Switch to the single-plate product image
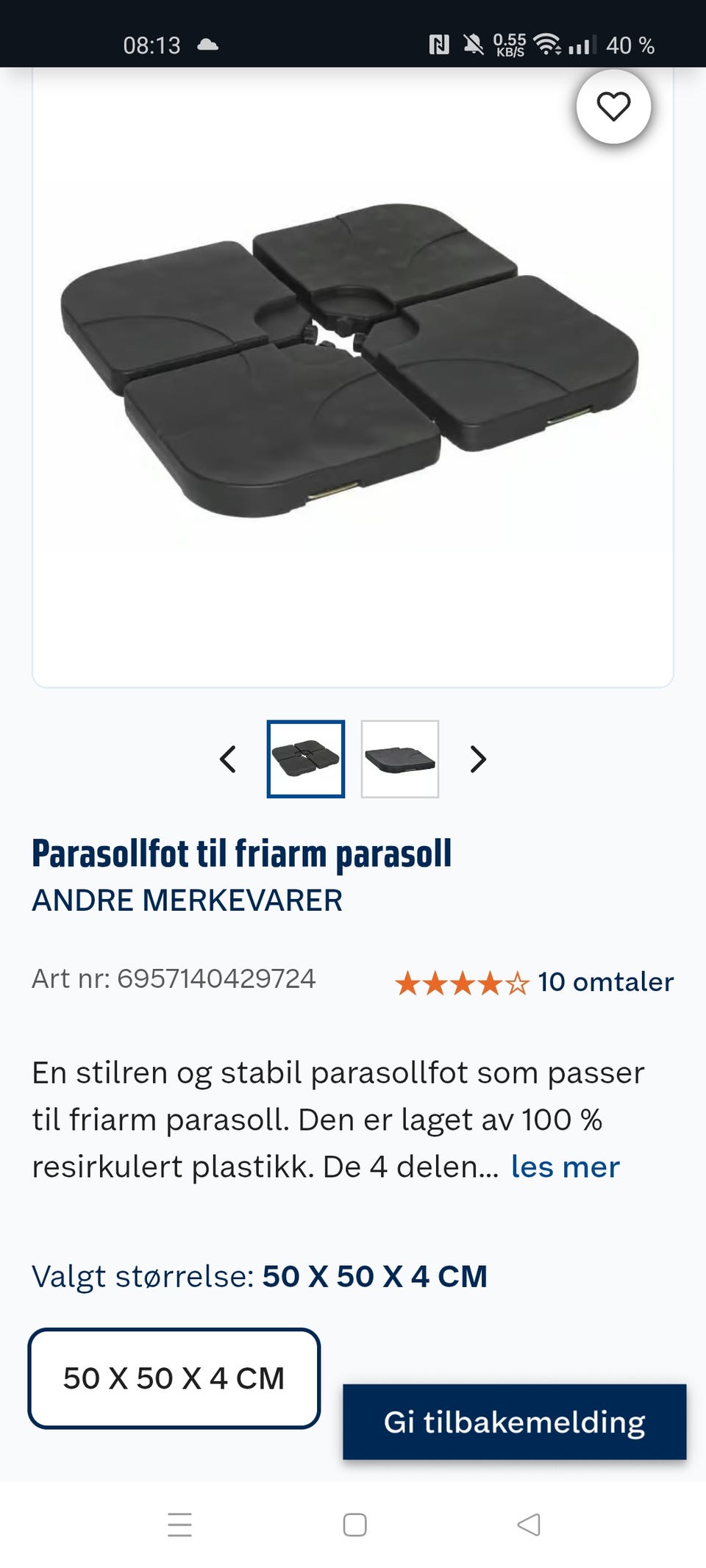This screenshot has width=706, height=1568. pyautogui.click(x=398, y=759)
